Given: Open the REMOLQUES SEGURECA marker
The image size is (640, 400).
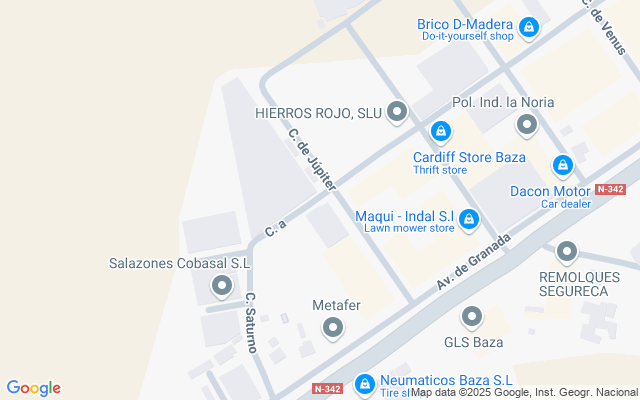Looking at the screenshot, I should 567,252.
